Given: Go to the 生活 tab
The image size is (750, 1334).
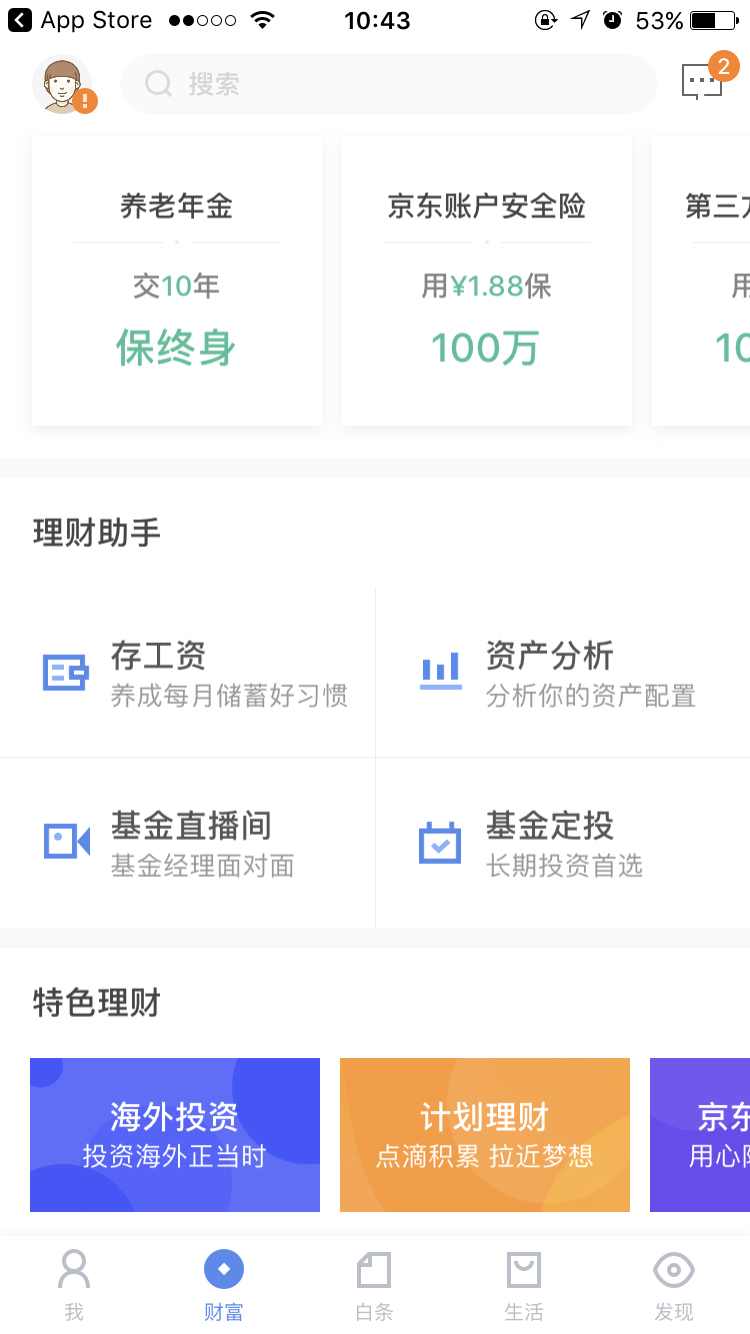Looking at the screenshot, I should tap(524, 1285).
